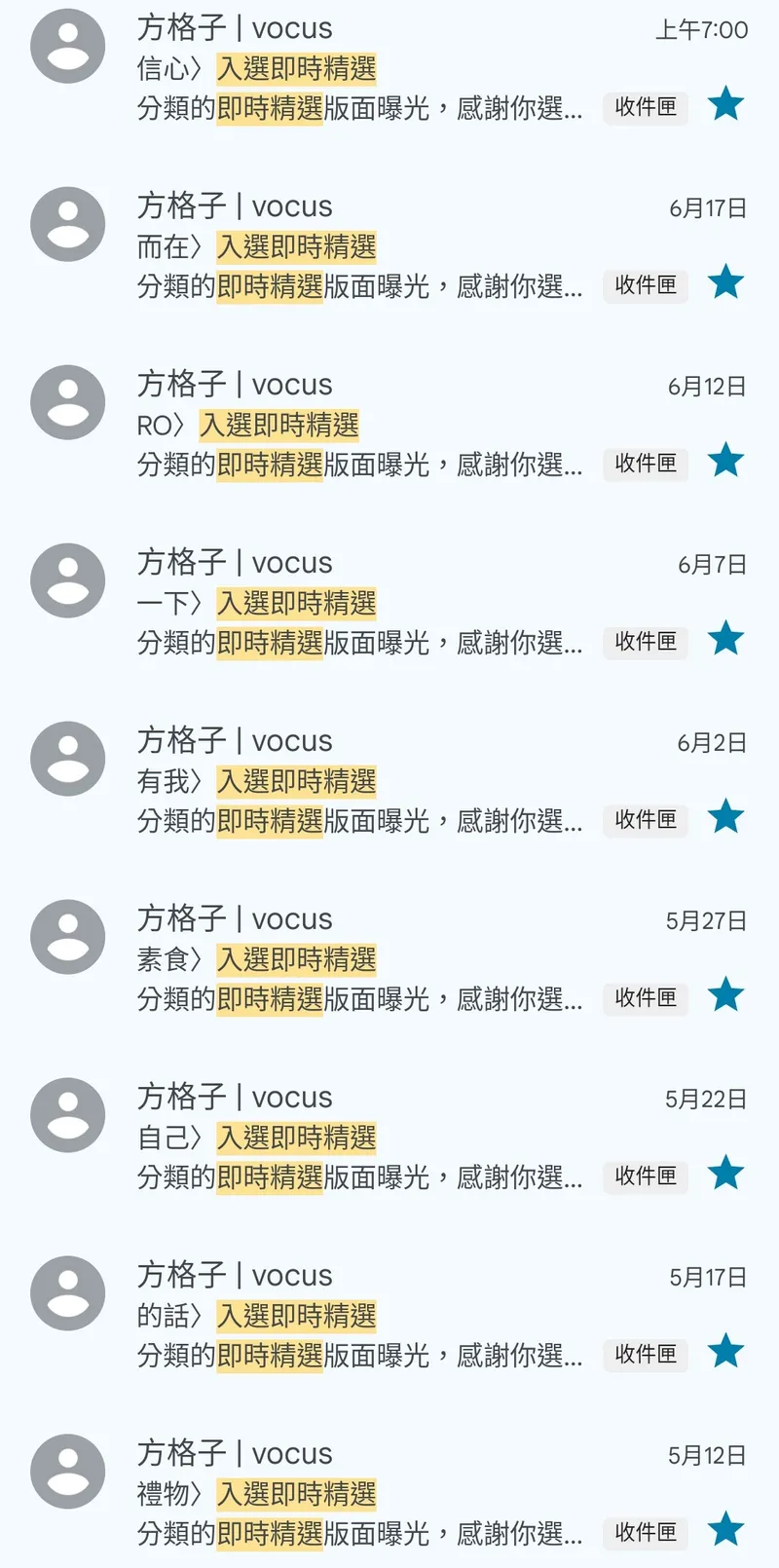The width and height of the screenshot is (779, 1568).
Task: Click the sender avatar for the 有我 message
Action: tap(66, 758)
